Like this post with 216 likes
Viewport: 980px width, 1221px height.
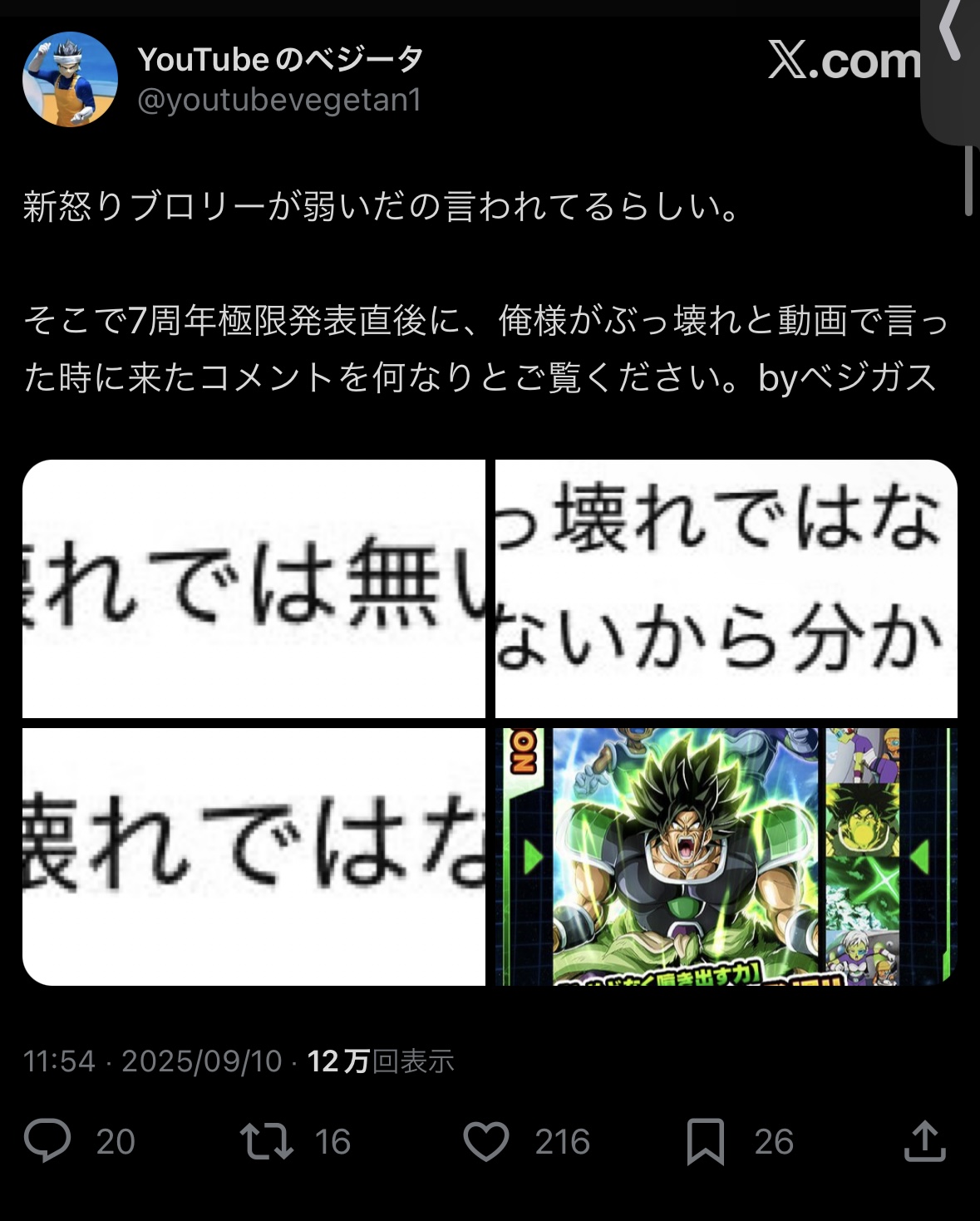486,1140
